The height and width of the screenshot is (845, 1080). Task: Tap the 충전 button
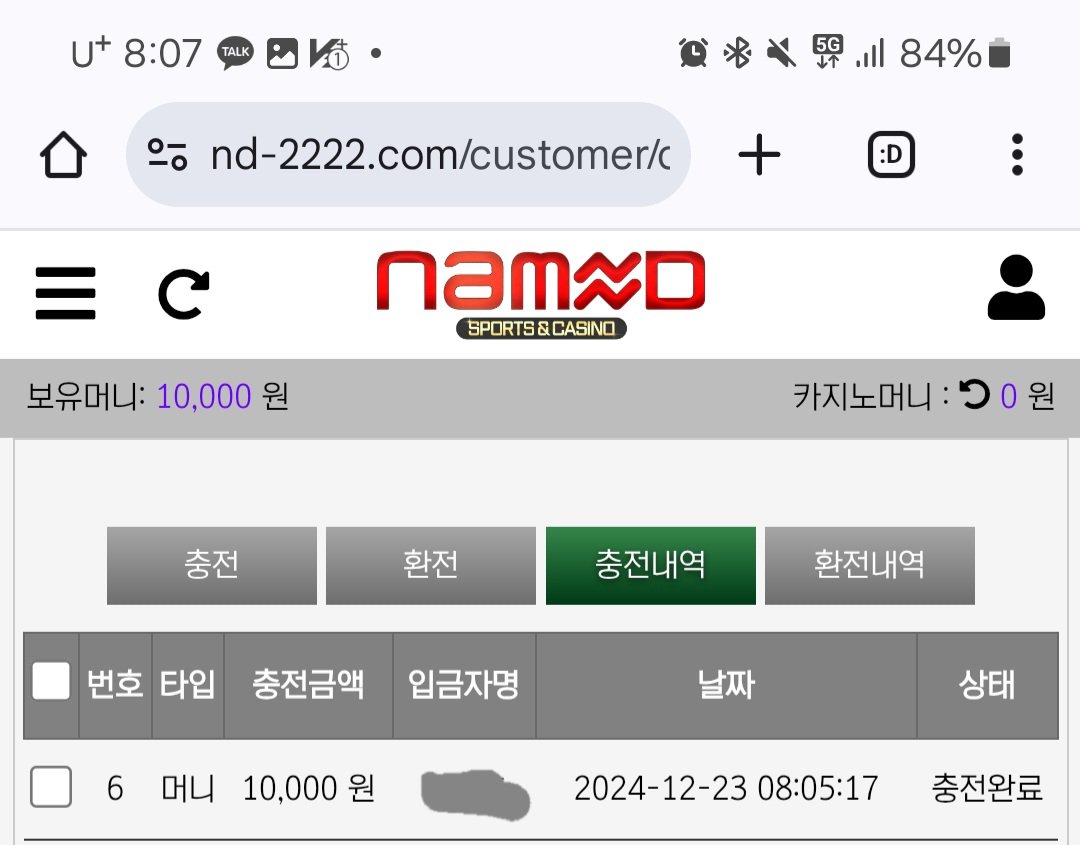[x=211, y=565]
